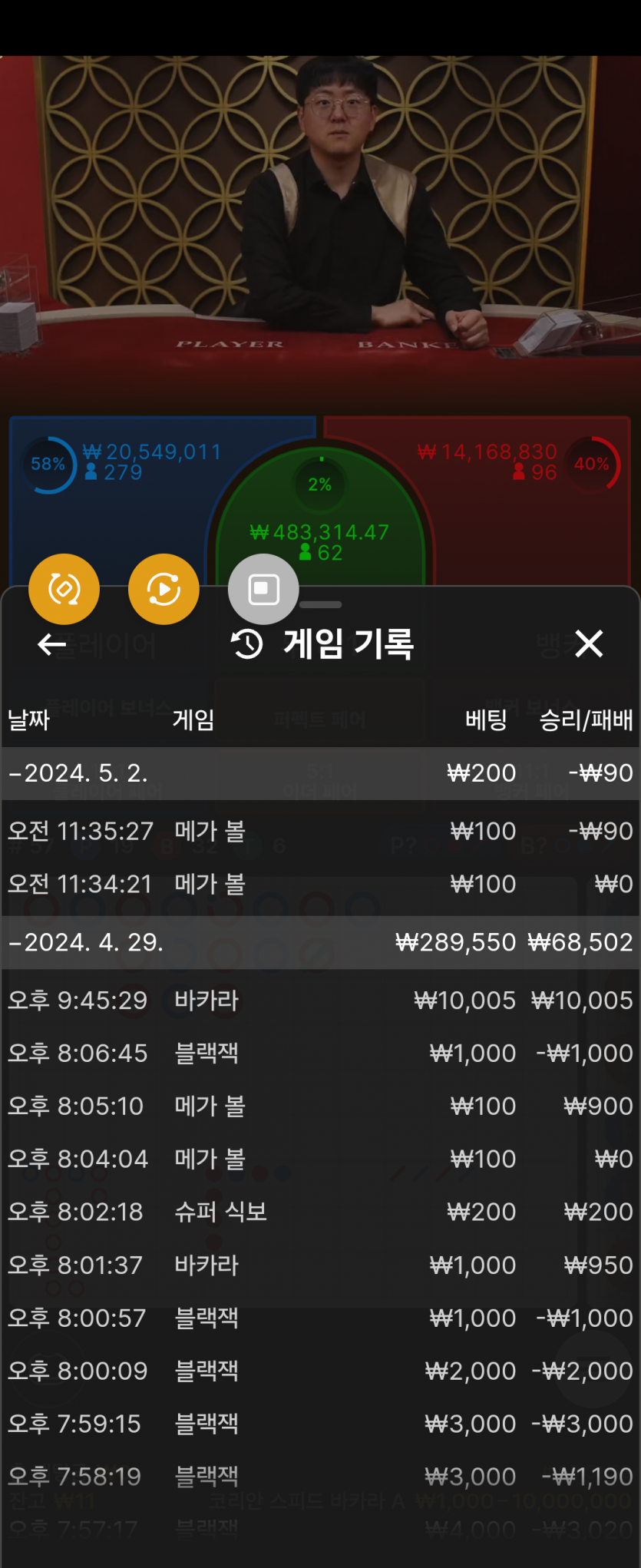Open the 오후 9:45:29 바카라 record
The width and height of the screenshot is (641, 1568).
tap(320, 1000)
